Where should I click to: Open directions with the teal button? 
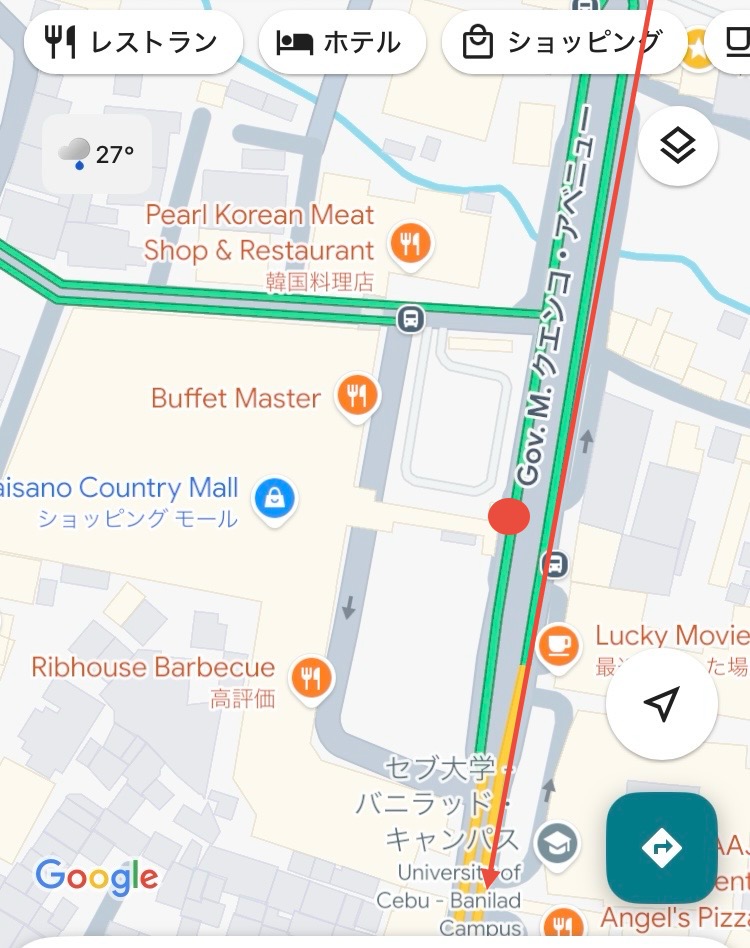[661, 848]
